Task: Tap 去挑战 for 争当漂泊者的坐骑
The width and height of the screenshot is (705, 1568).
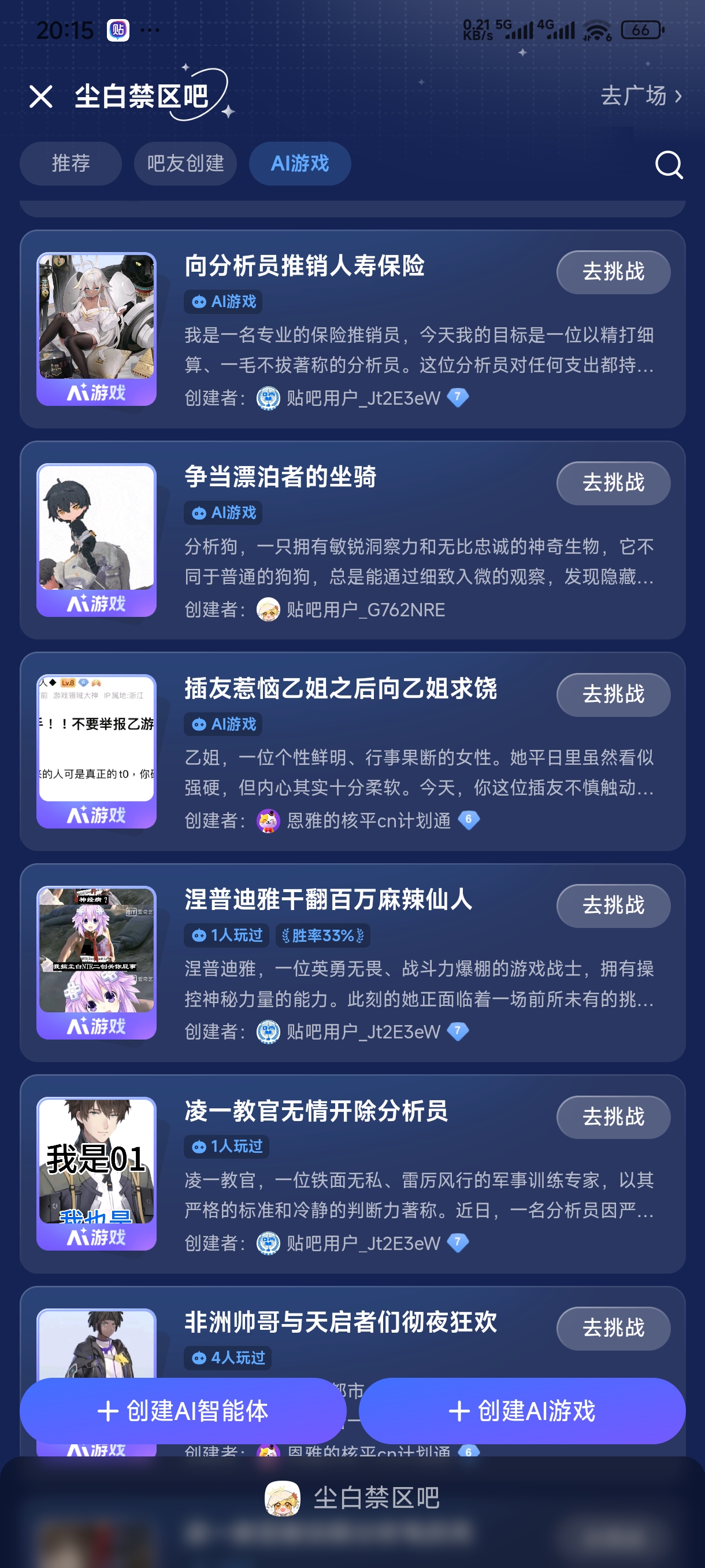Action: (x=613, y=483)
